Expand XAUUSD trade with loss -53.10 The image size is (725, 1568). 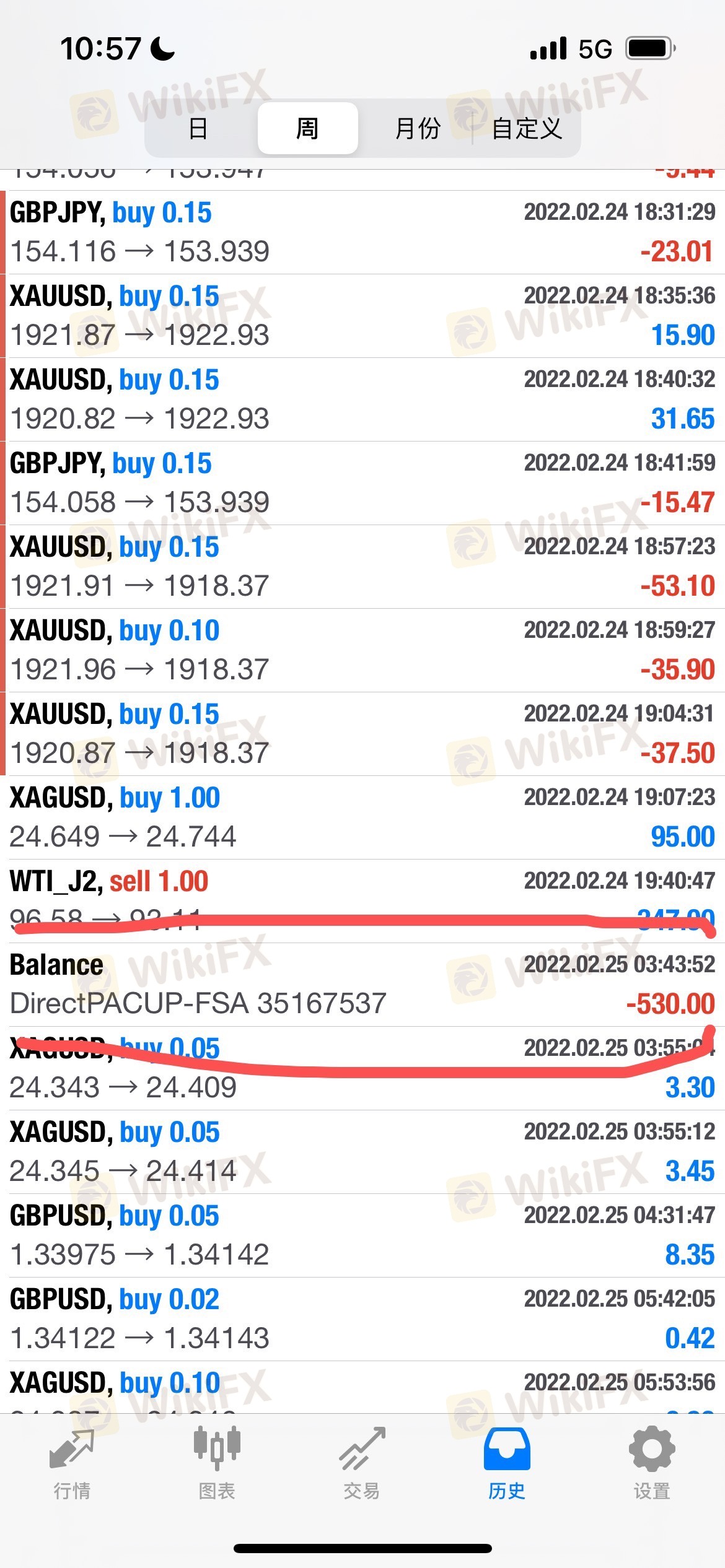coord(362,567)
